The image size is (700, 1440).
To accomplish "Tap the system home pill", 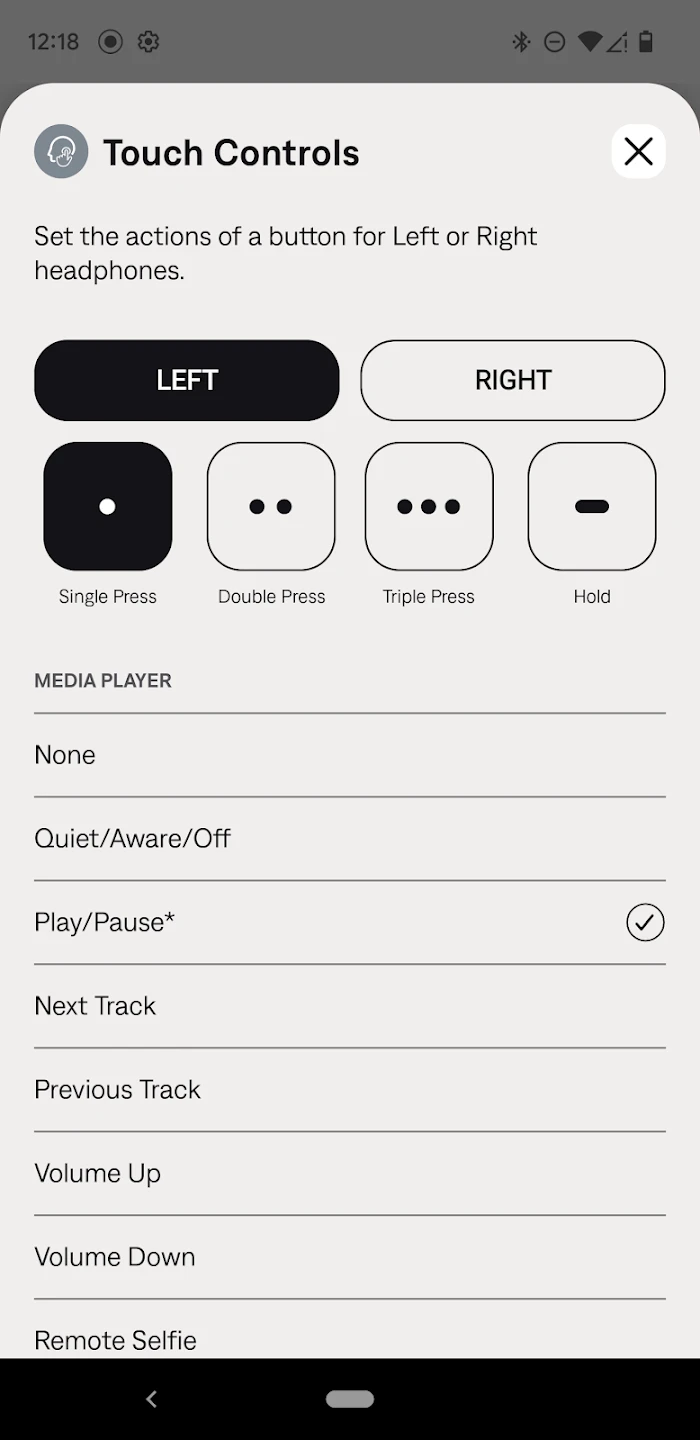I will tap(350, 1399).
